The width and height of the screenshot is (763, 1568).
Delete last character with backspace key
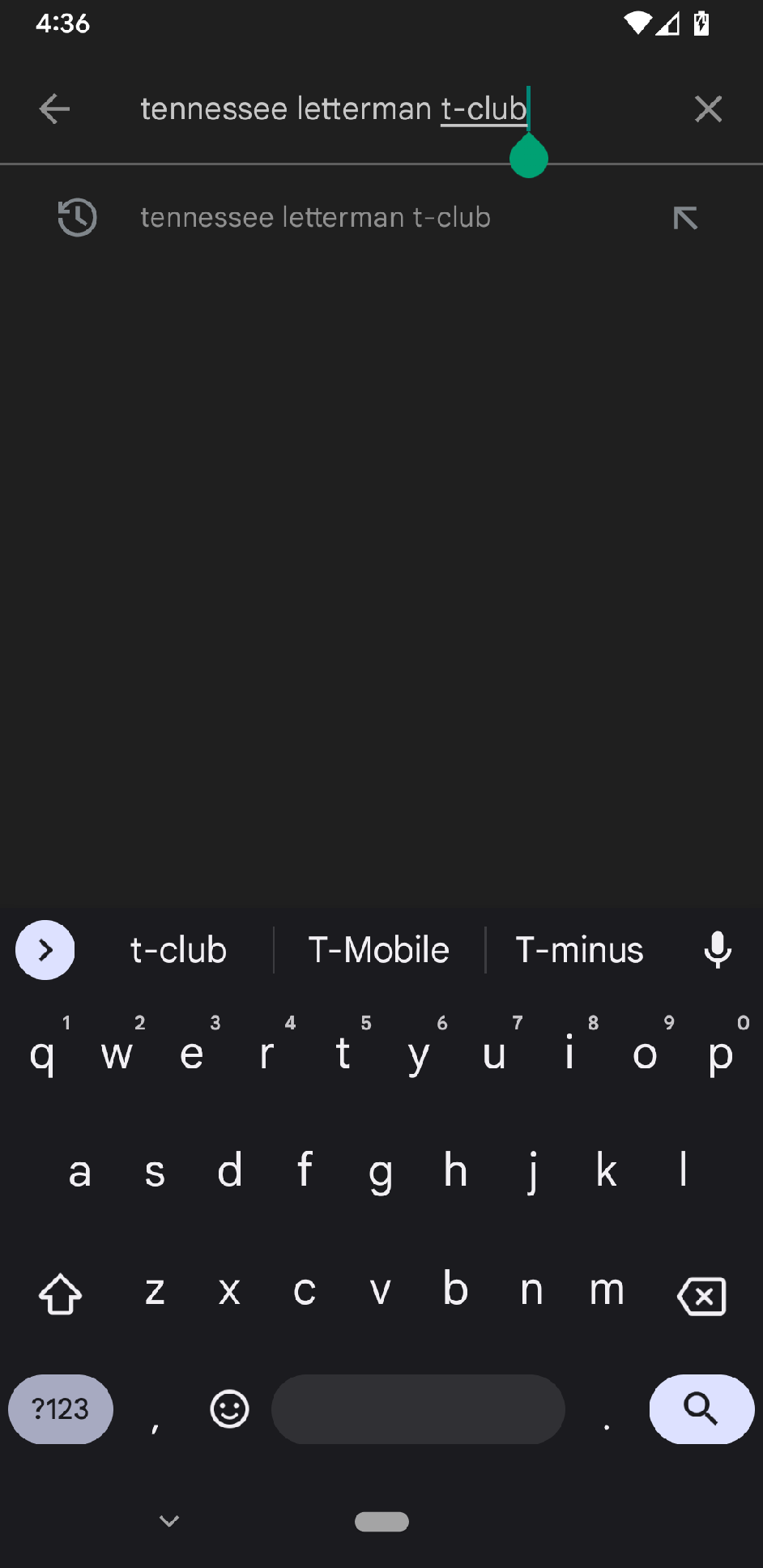pyautogui.click(x=701, y=1295)
